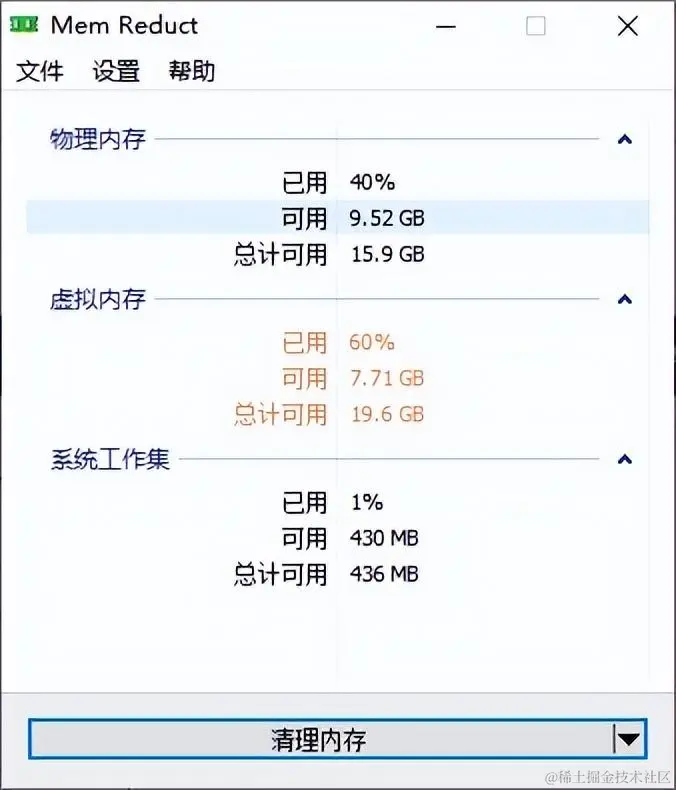Image resolution: width=676 pixels, height=790 pixels.
Task: Close the Mem Reduct window
Action: pyautogui.click(x=627, y=27)
